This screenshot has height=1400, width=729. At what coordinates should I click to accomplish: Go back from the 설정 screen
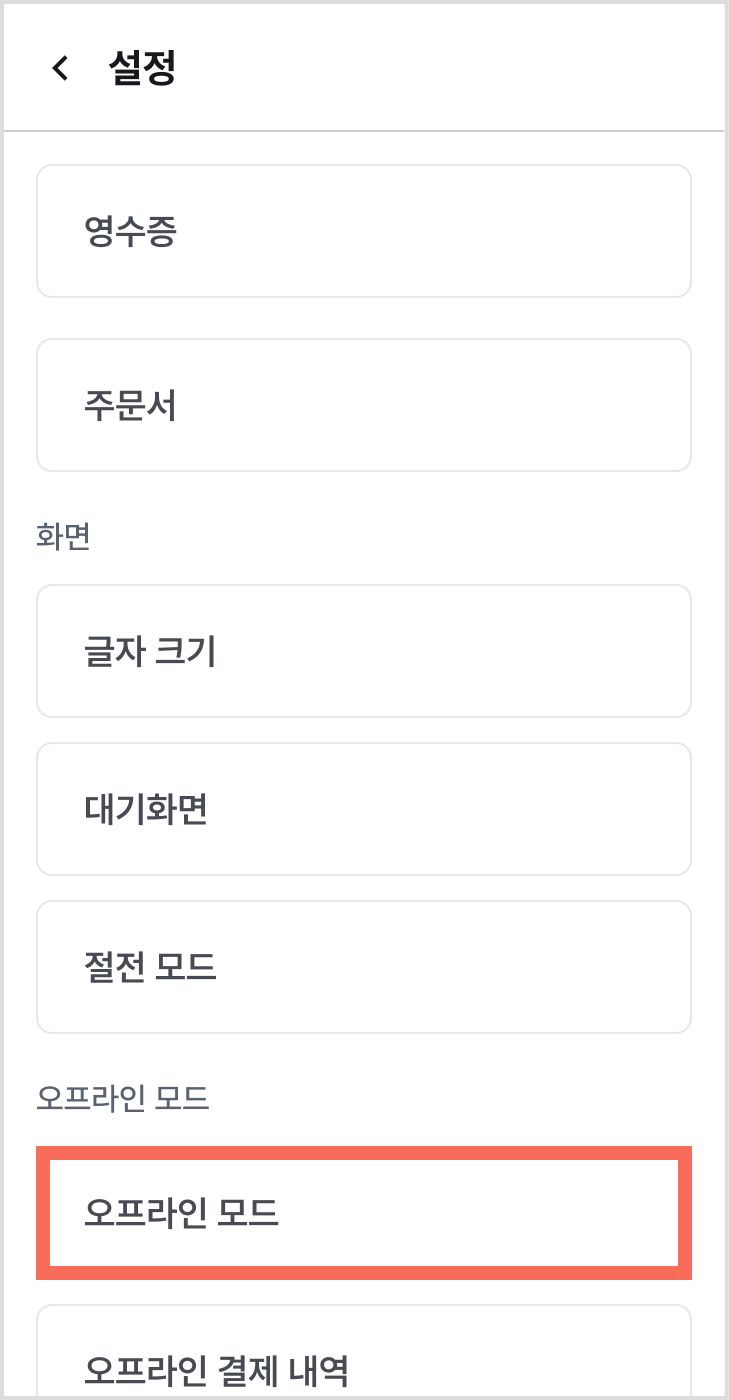[x=61, y=69]
